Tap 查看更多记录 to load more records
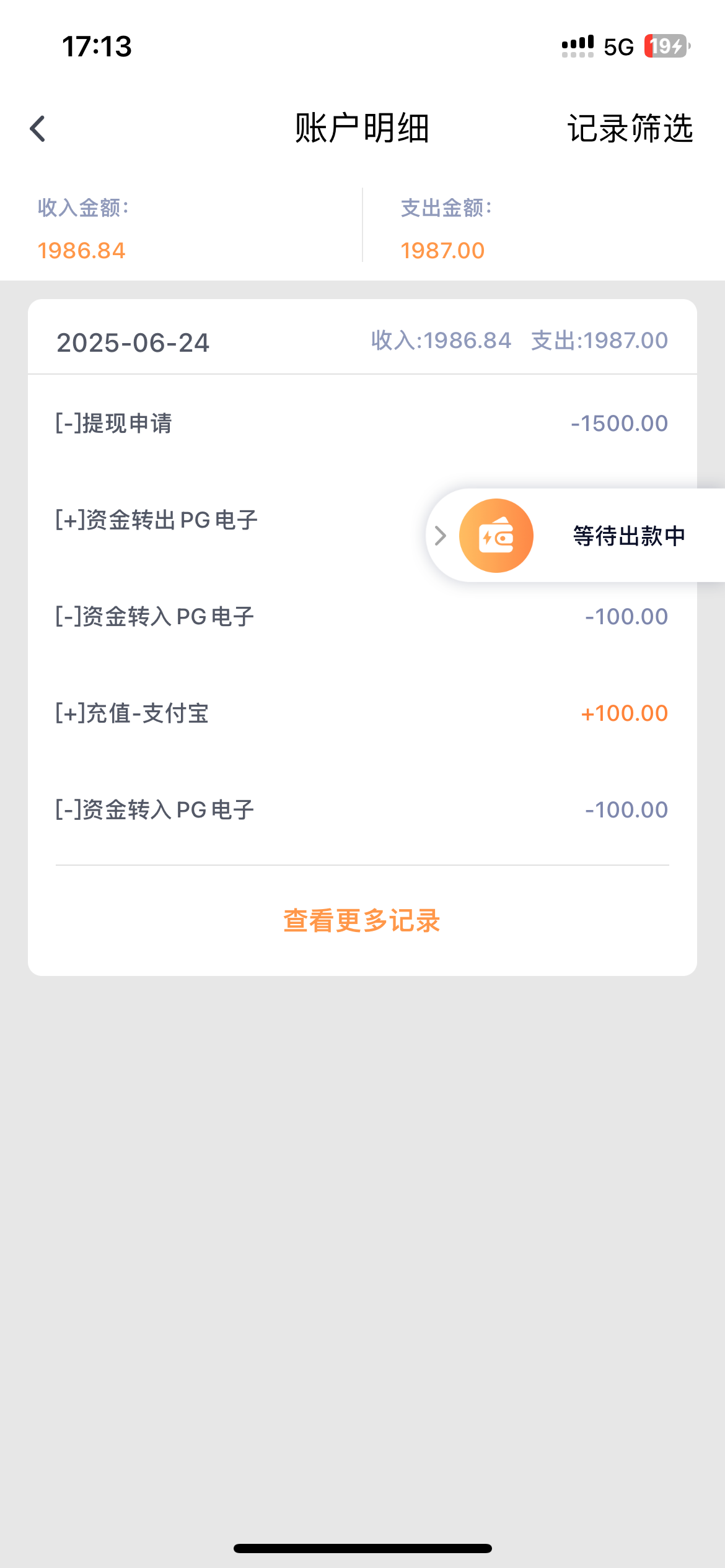This screenshot has height=1568, width=725. 362,921
